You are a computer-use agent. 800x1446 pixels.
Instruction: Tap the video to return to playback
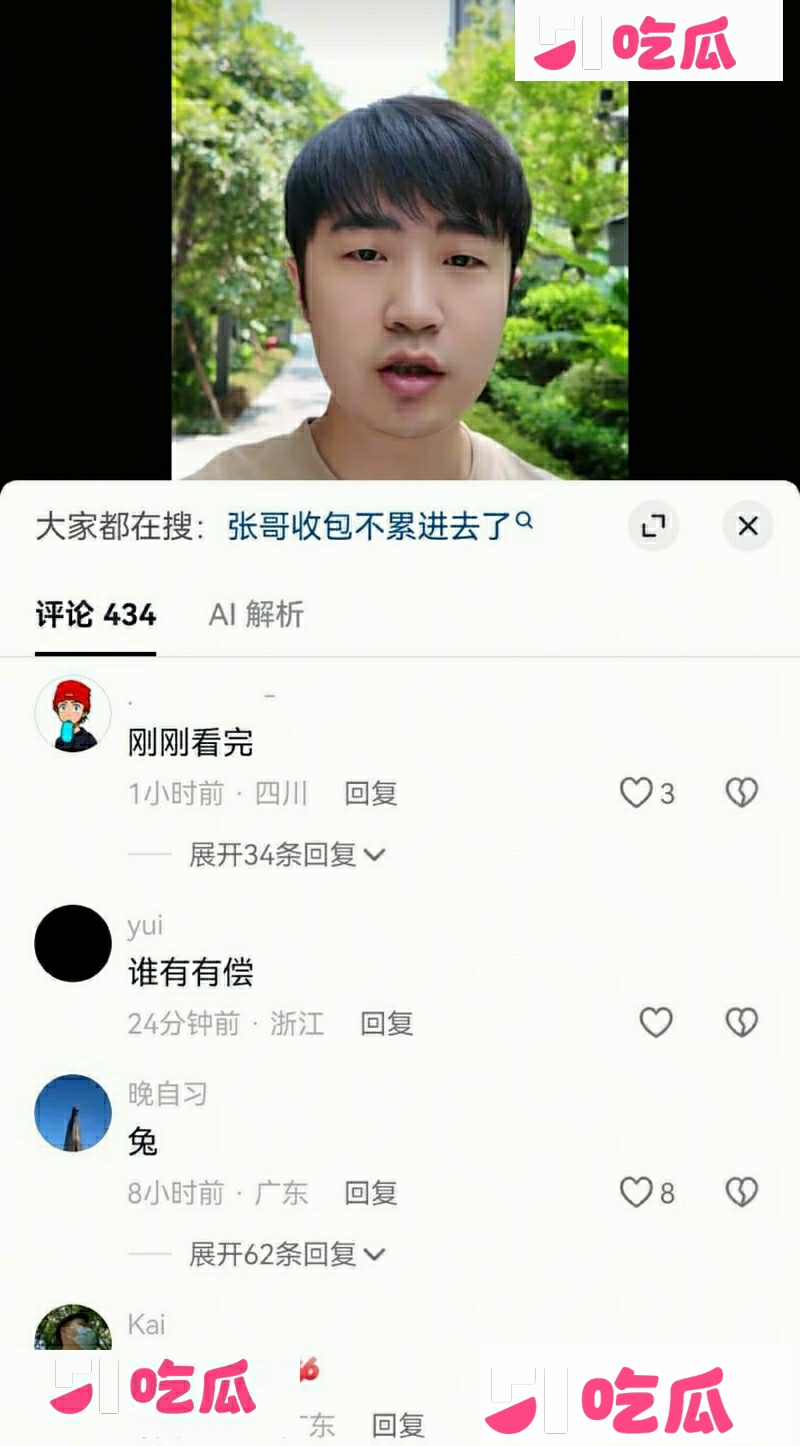click(400, 240)
